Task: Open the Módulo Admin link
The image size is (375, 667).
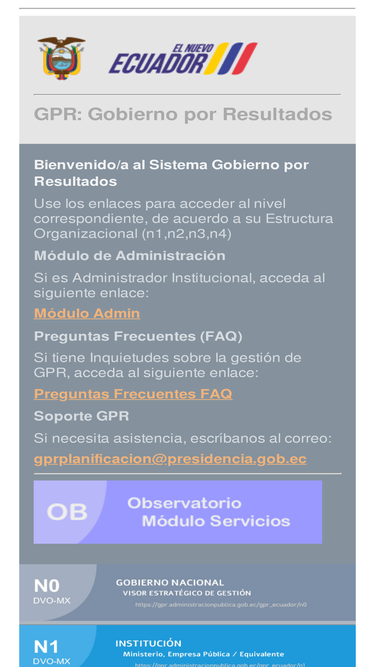Action: pyautogui.click(x=87, y=314)
